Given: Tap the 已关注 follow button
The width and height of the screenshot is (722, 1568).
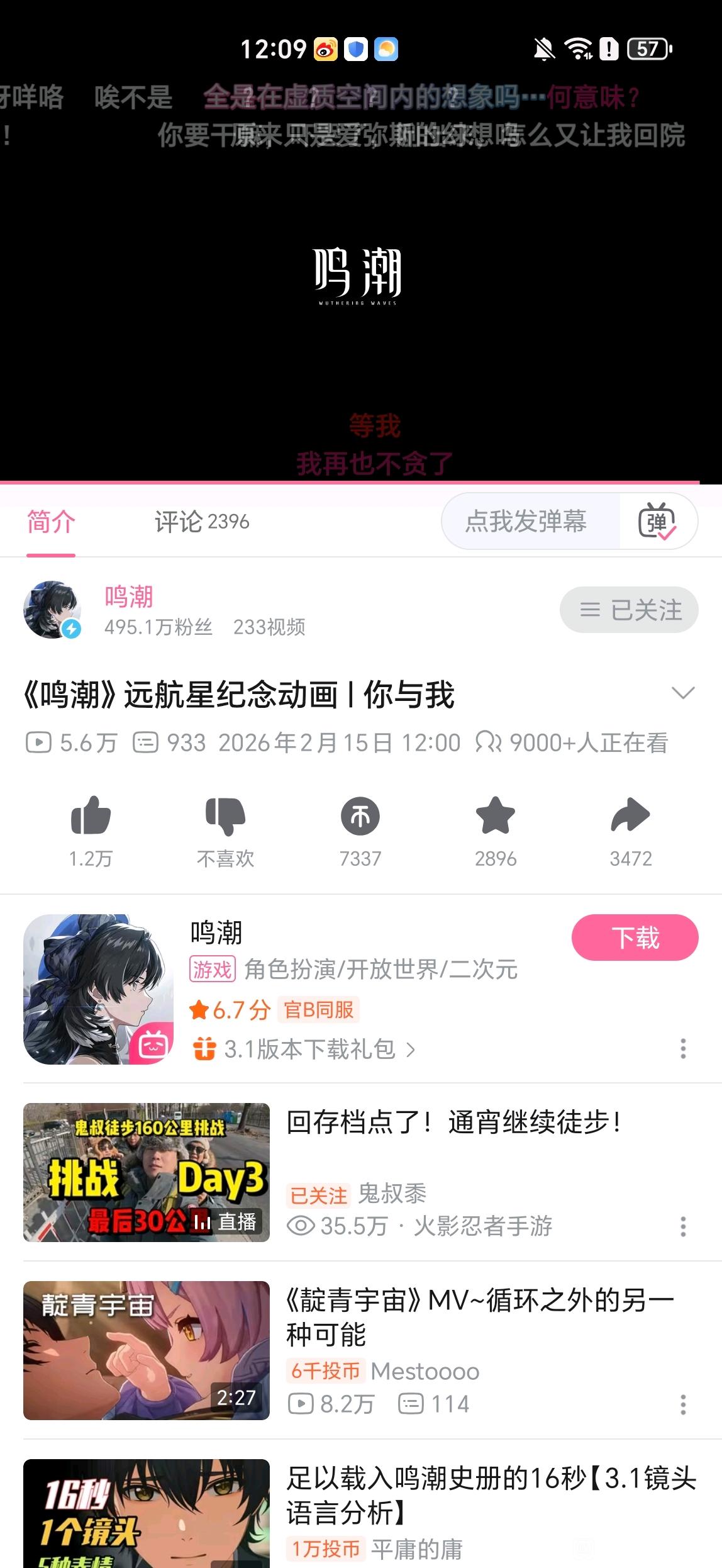Looking at the screenshot, I should pyautogui.click(x=629, y=610).
